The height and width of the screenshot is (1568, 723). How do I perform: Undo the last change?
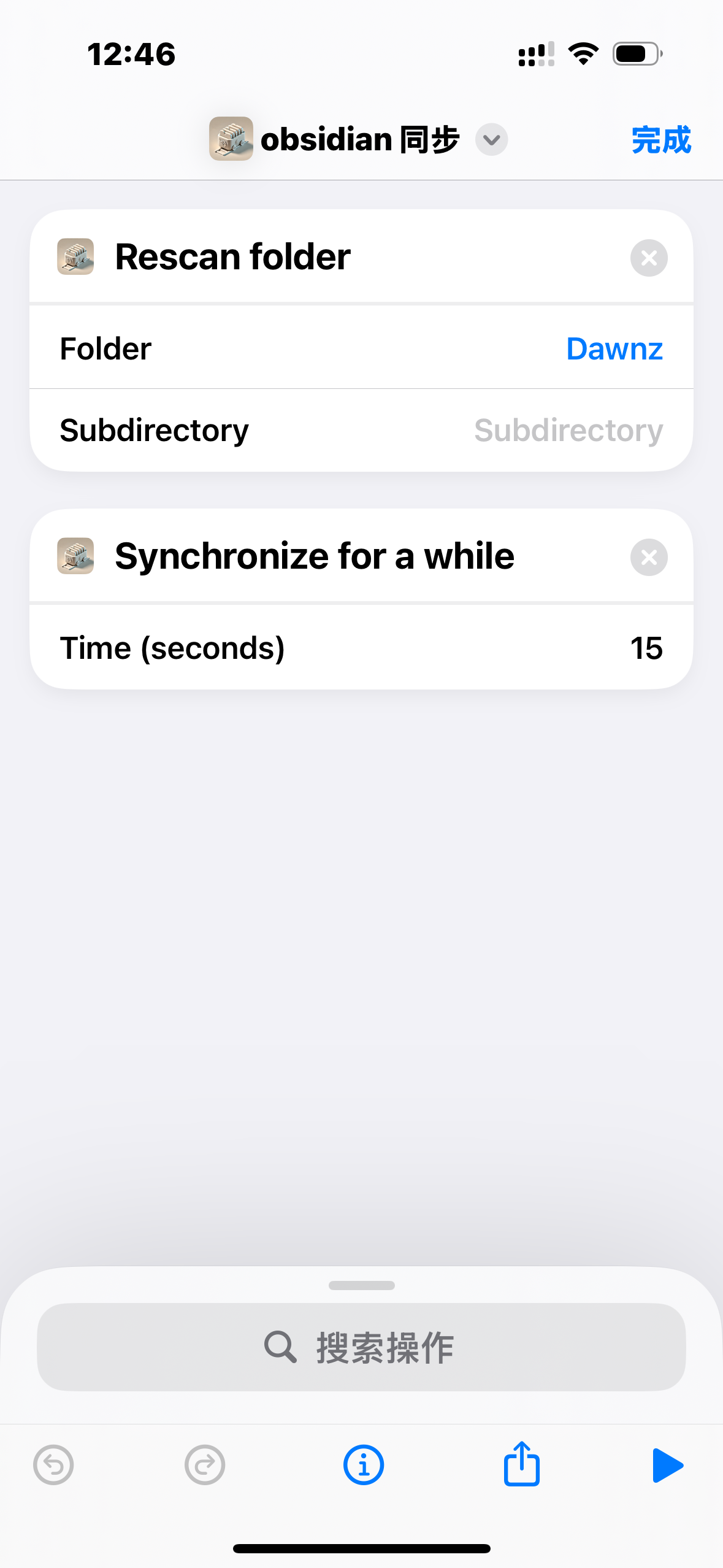(53, 1465)
